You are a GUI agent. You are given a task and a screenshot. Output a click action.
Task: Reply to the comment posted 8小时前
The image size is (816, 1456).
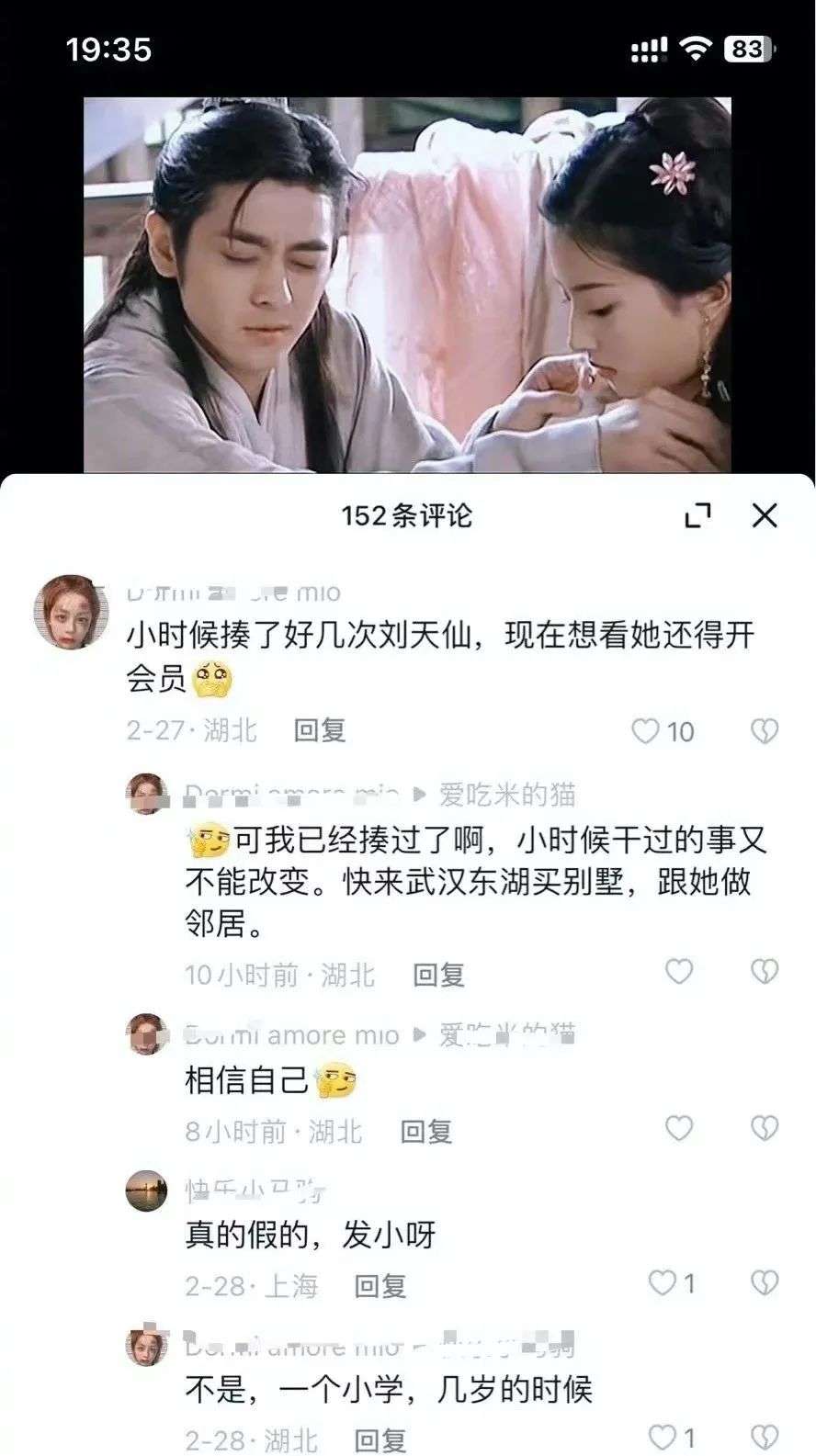425,1132
